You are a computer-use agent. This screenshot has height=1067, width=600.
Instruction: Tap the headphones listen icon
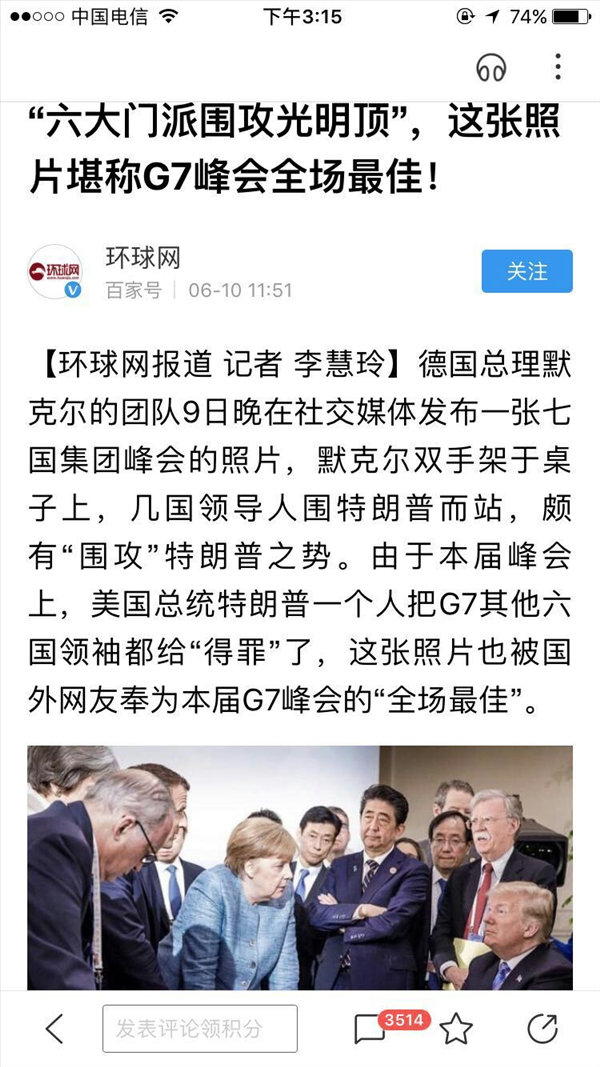491,67
